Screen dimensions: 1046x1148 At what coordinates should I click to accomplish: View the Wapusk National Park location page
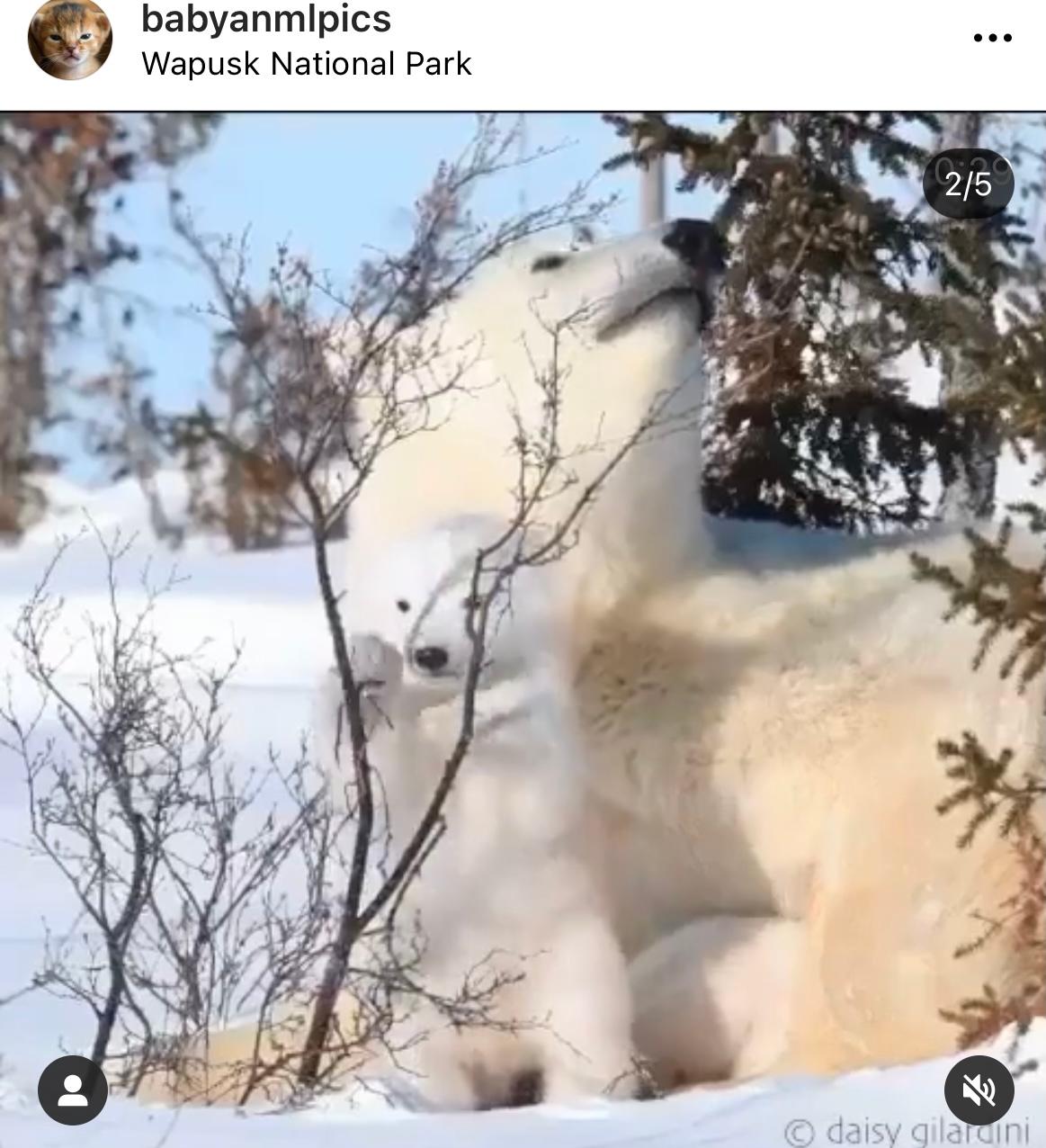[x=306, y=64]
